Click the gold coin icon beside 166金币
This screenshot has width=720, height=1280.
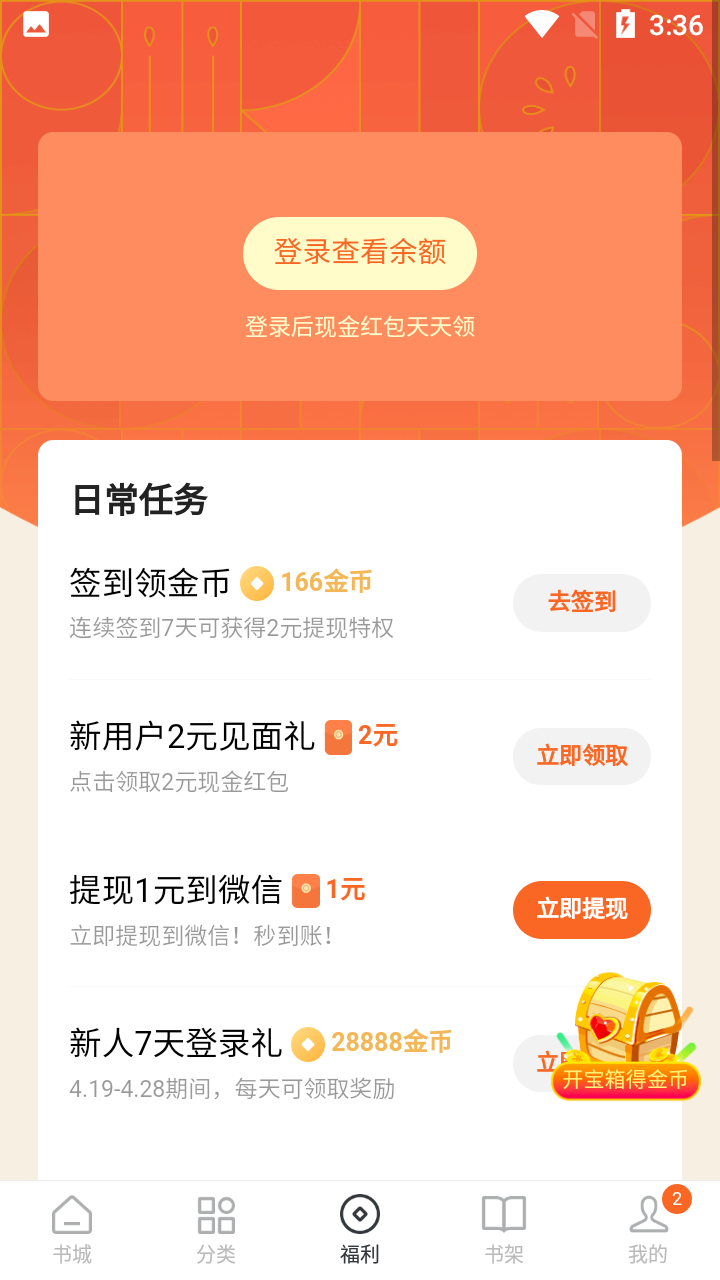[257, 583]
